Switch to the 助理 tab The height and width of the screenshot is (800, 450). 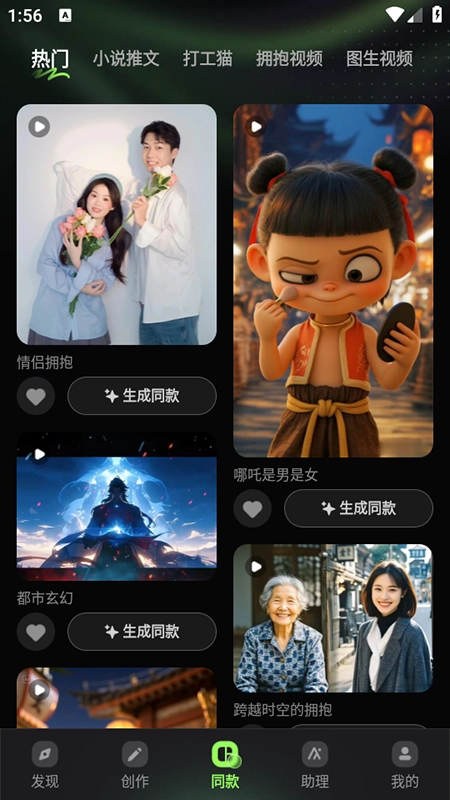(x=315, y=765)
